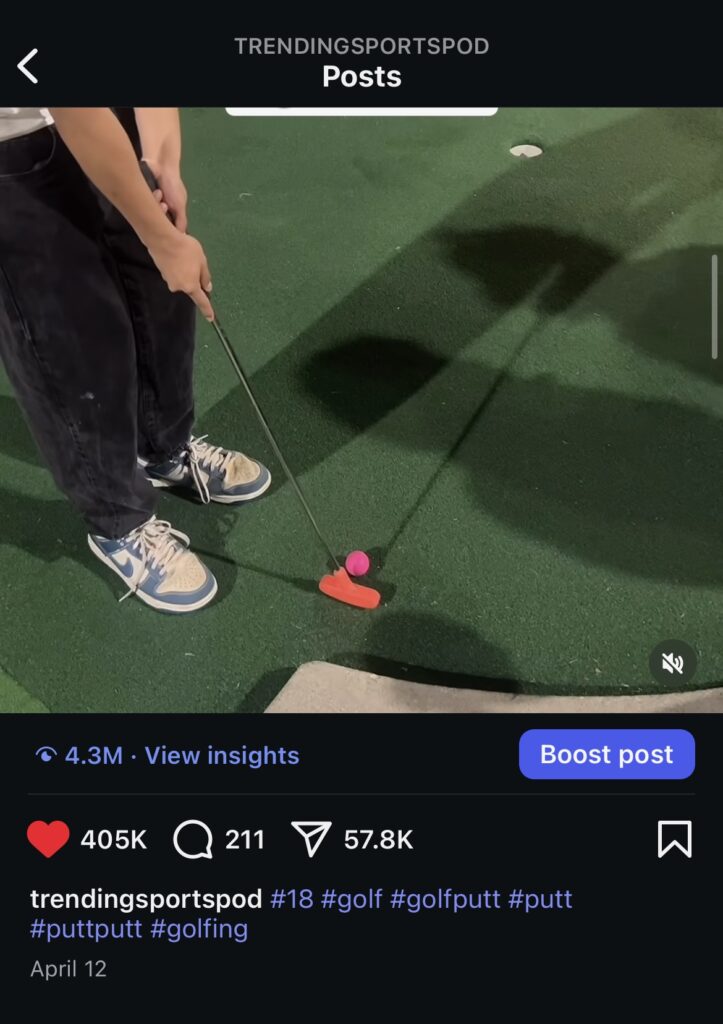
Task: Tap the Boost post button
Action: point(606,754)
